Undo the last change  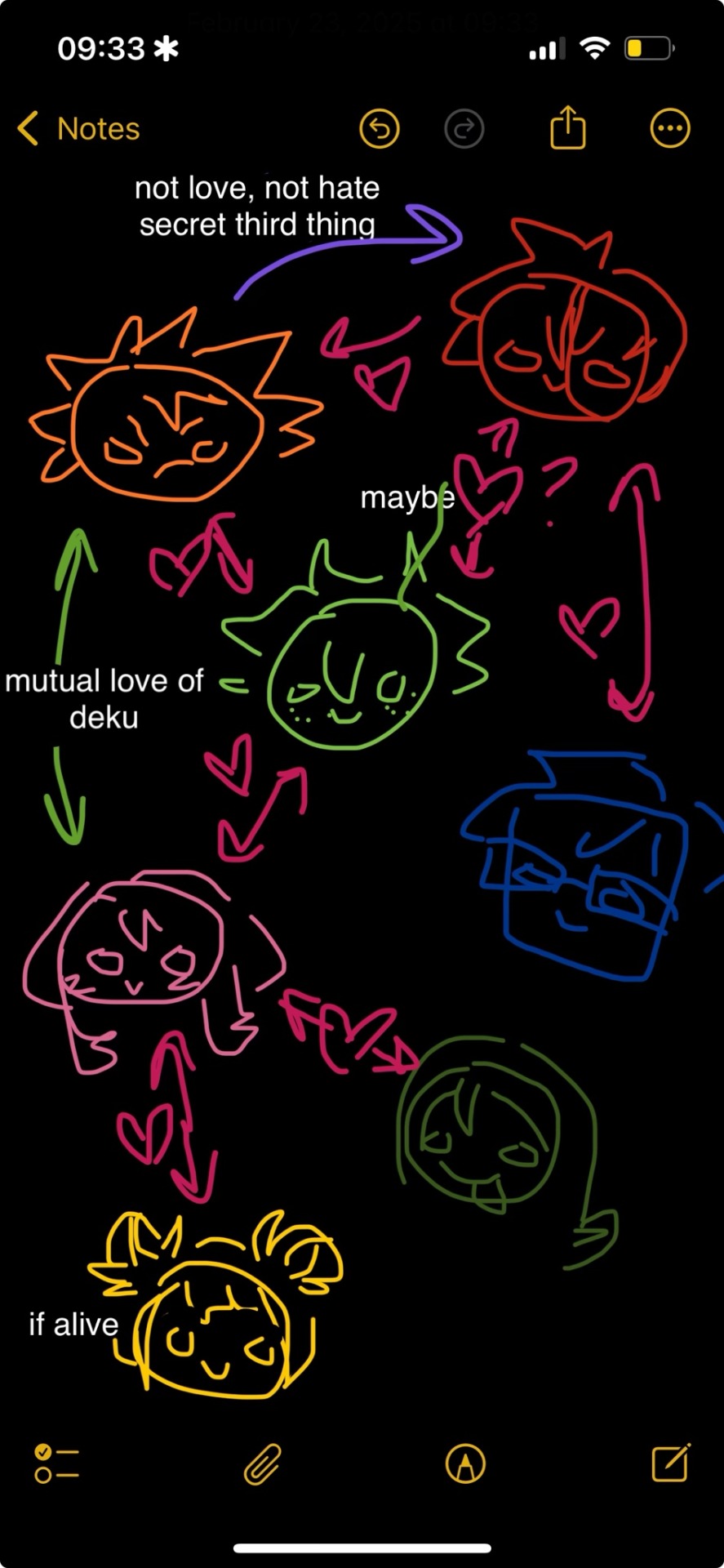[380, 129]
